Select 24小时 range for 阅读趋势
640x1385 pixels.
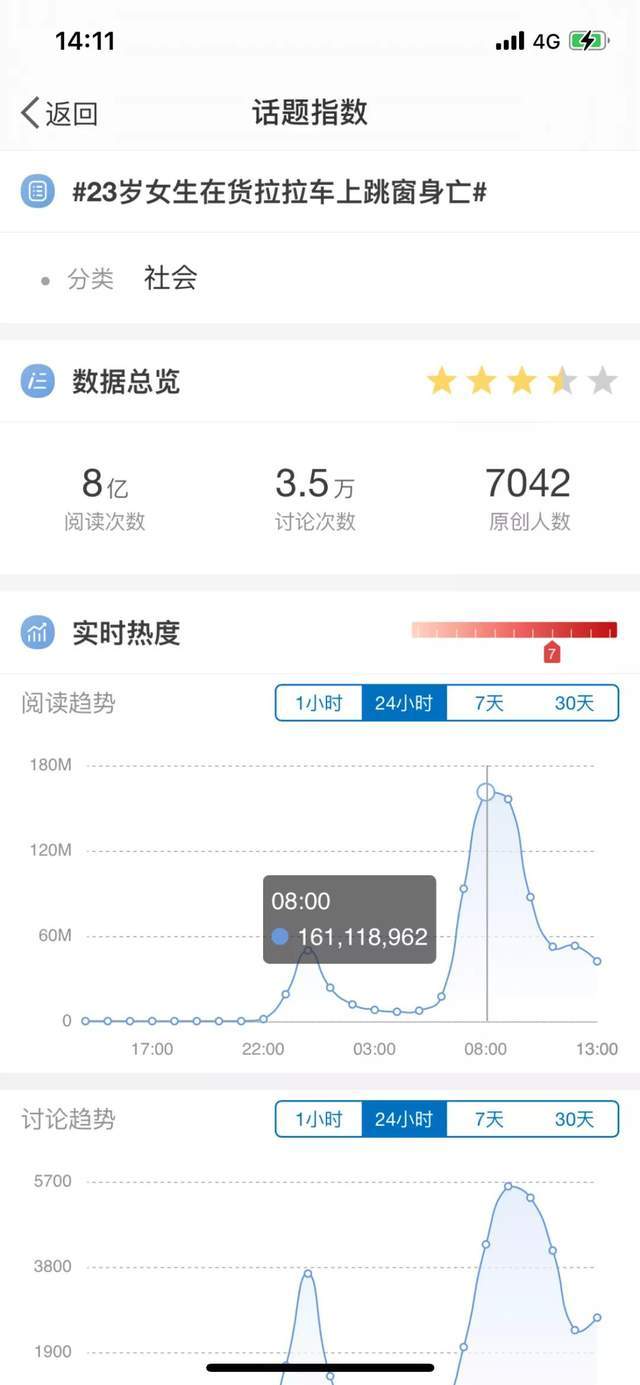[404, 703]
